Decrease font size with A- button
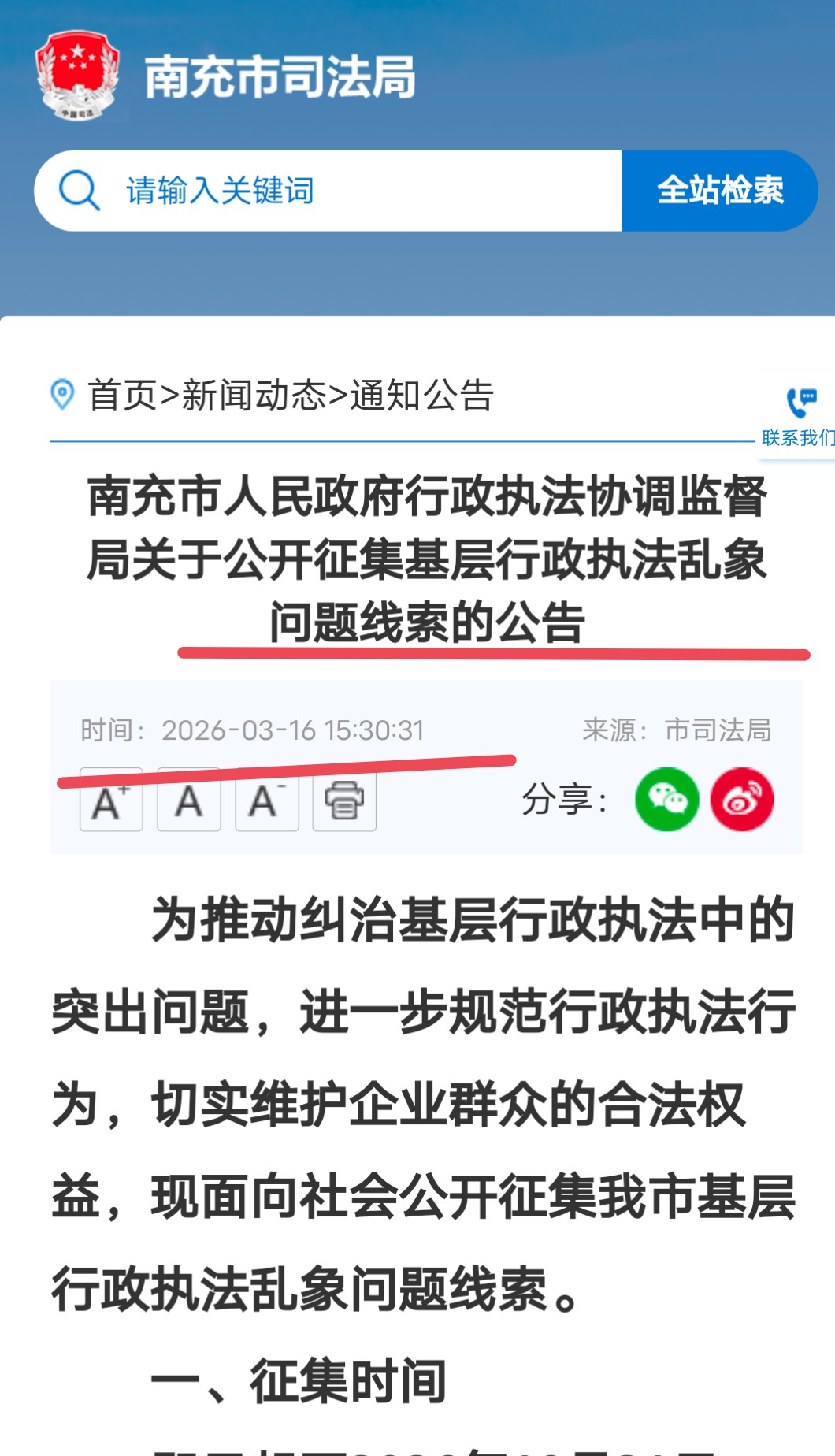 pyautogui.click(x=267, y=800)
